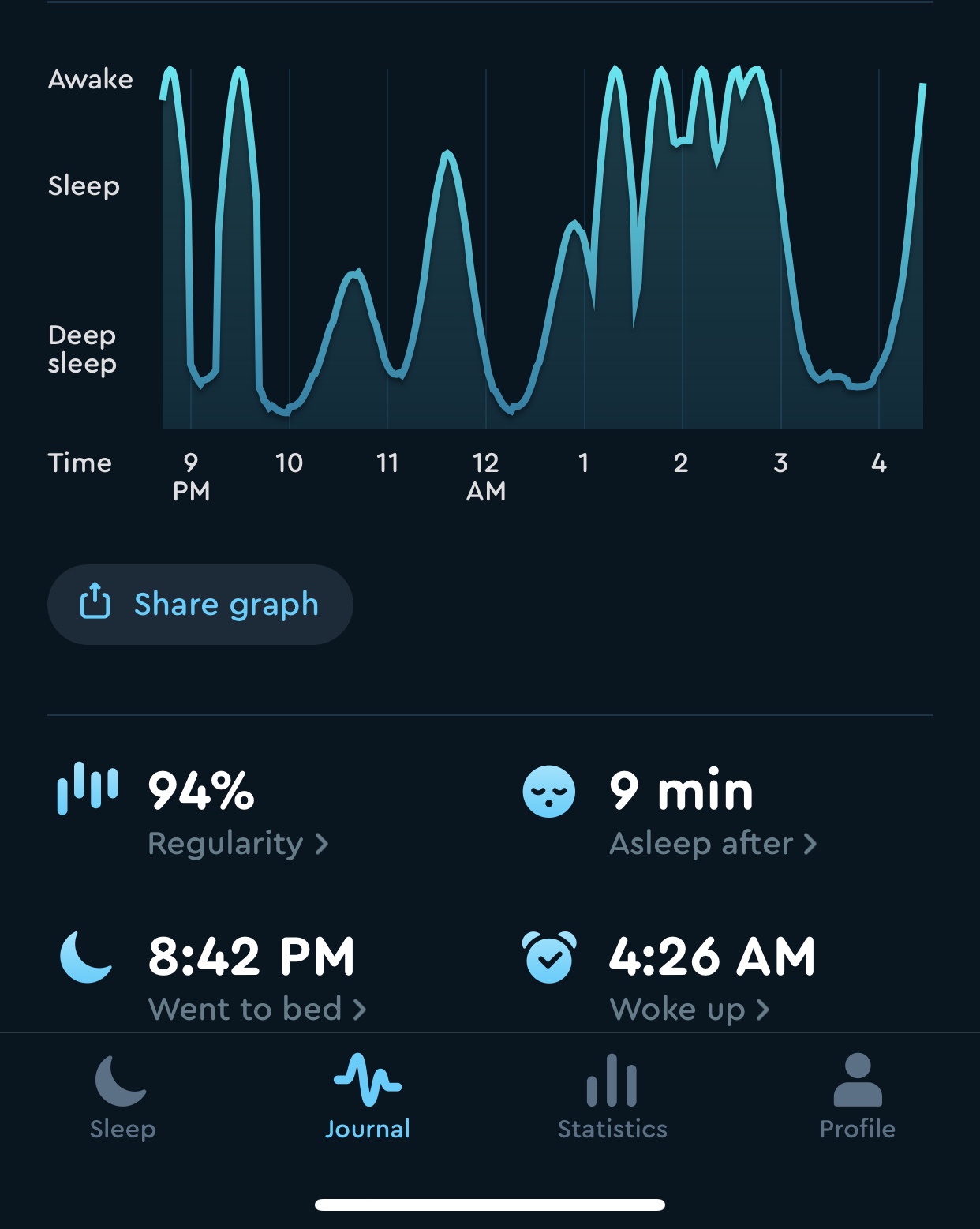Tap the Share graph button
The width and height of the screenshot is (980, 1229).
199,603
